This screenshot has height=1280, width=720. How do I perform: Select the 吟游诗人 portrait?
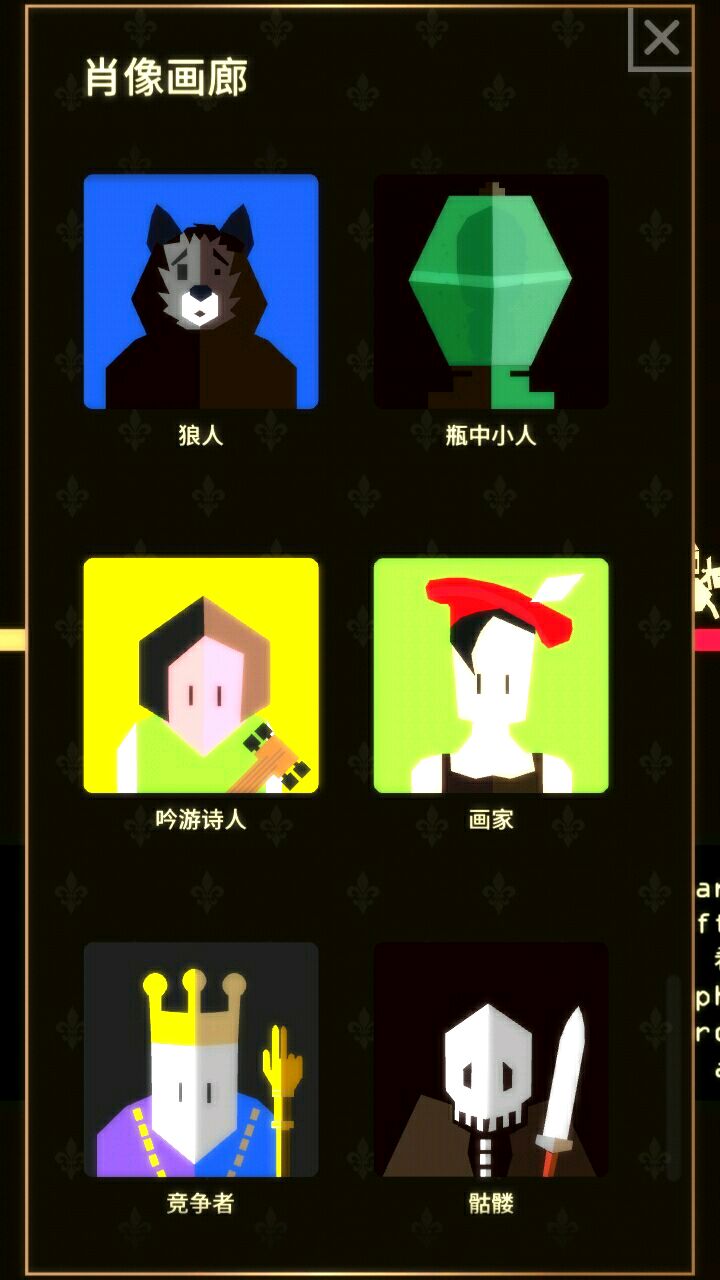[x=201, y=676]
